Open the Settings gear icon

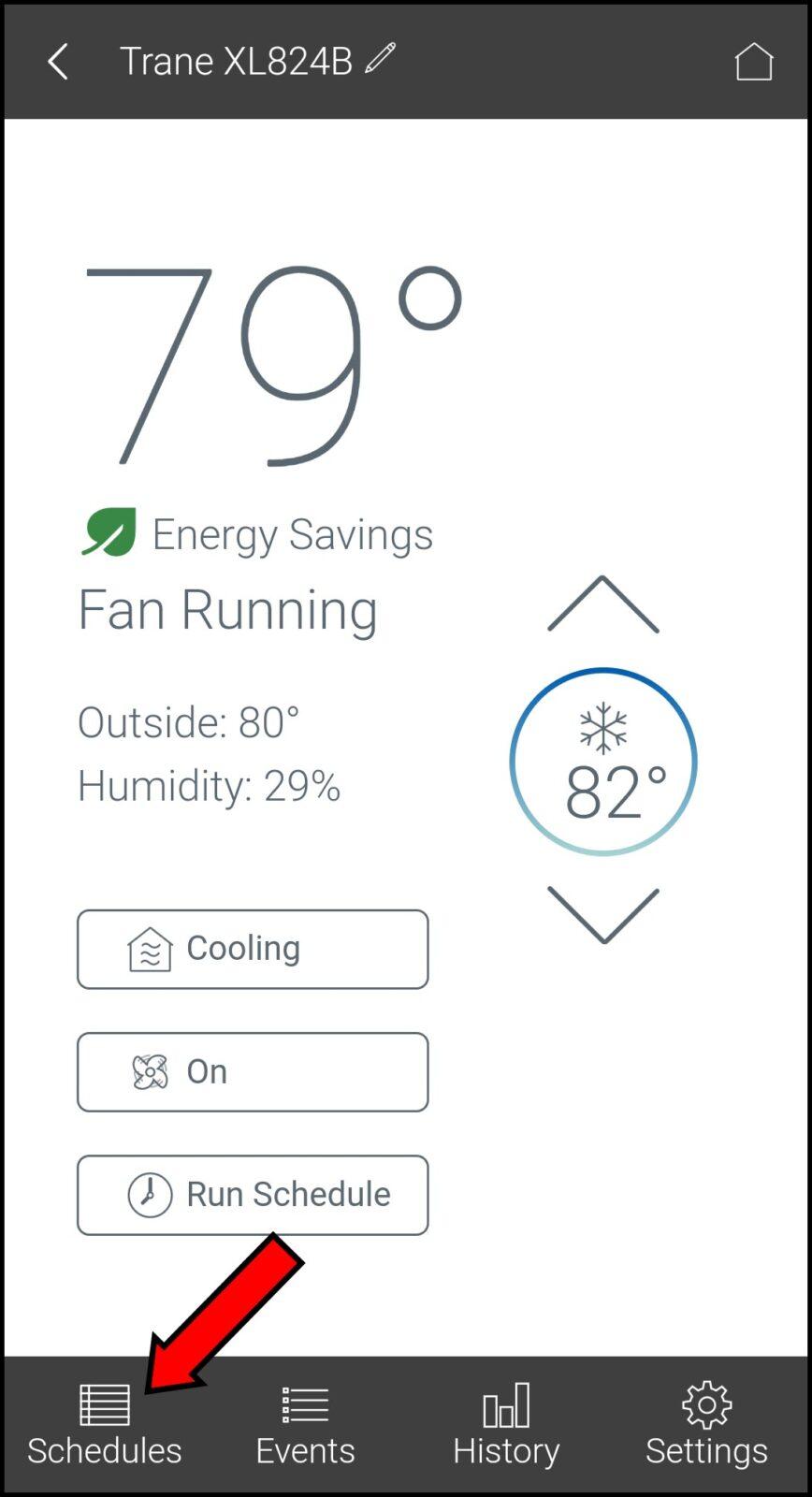coord(706,1403)
